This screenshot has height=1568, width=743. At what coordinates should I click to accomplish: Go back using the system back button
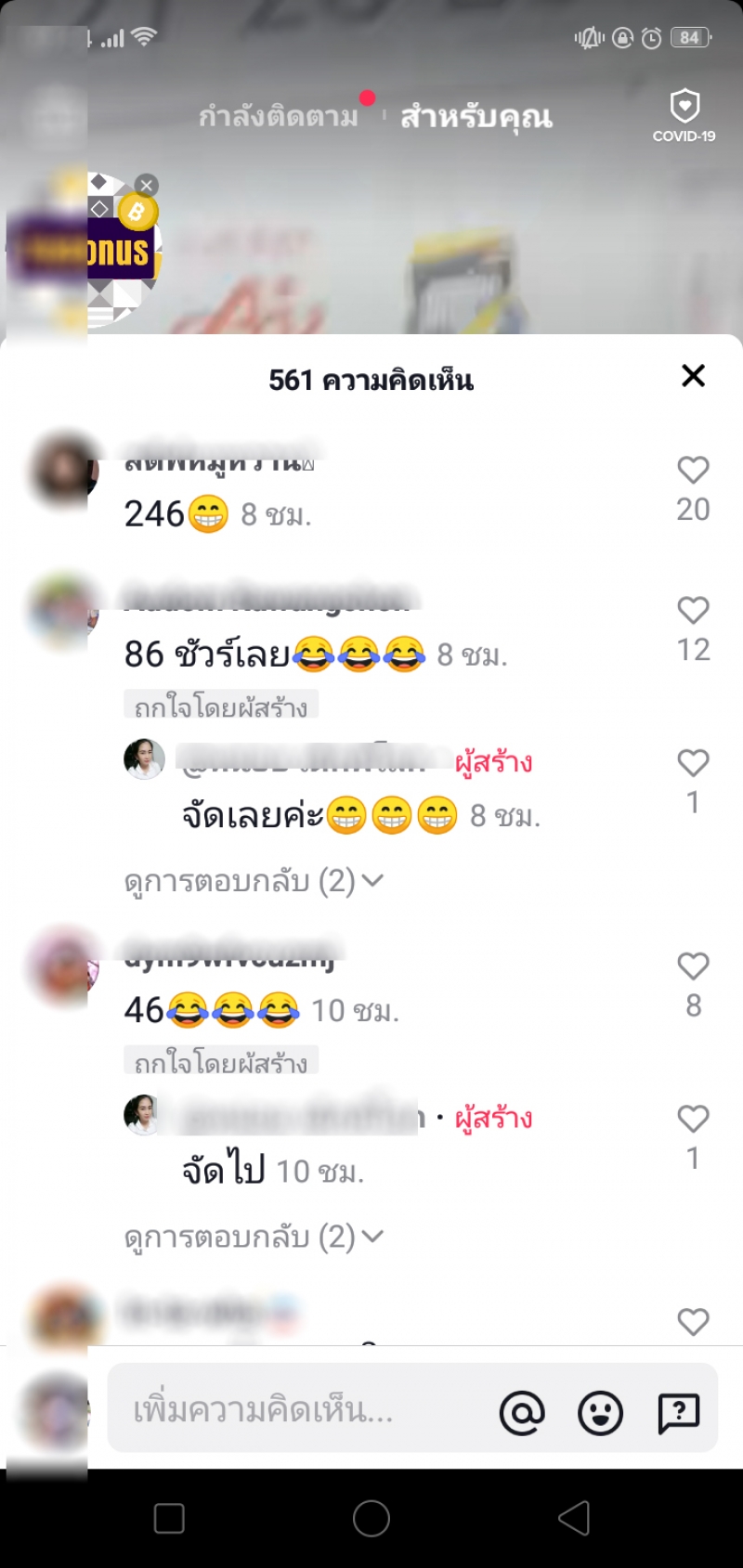(574, 1518)
